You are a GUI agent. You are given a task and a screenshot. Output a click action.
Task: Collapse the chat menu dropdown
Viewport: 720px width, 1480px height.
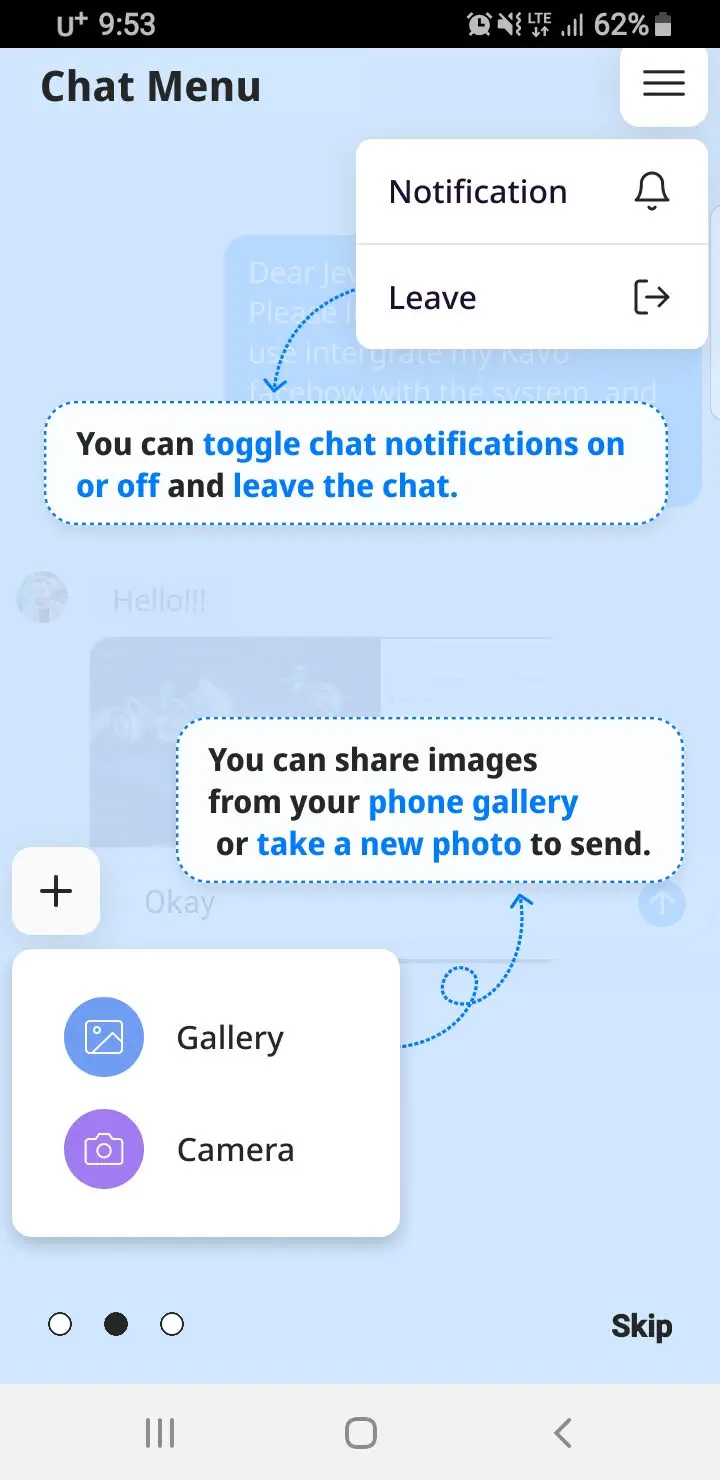[663, 85]
